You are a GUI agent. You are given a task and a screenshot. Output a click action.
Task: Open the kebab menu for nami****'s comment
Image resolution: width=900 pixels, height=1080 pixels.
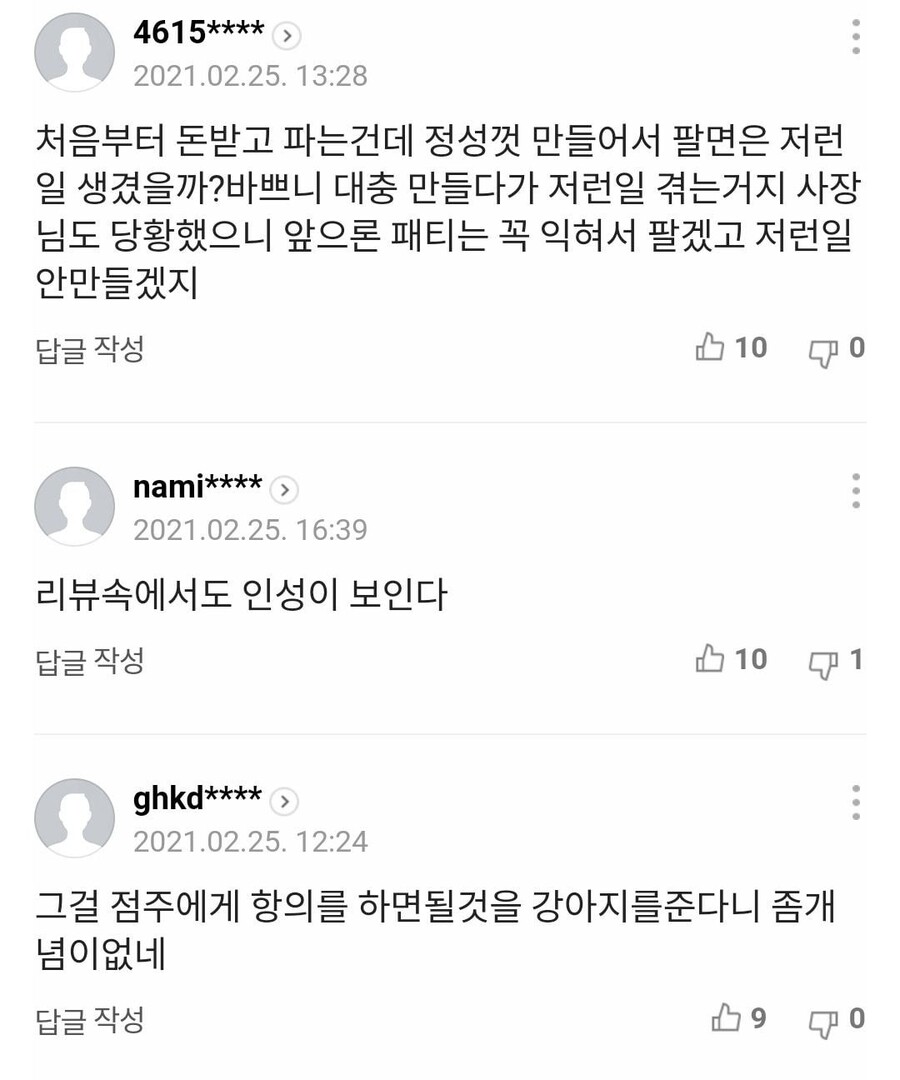coord(857,492)
